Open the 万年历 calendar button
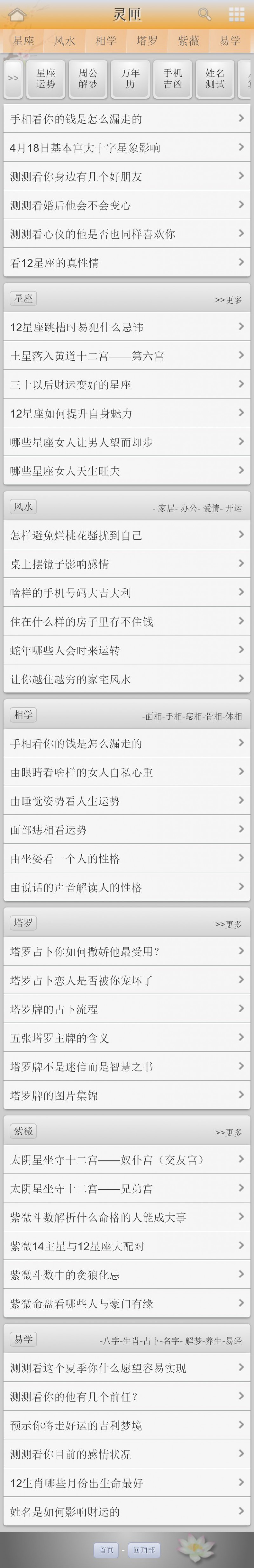 click(x=130, y=79)
